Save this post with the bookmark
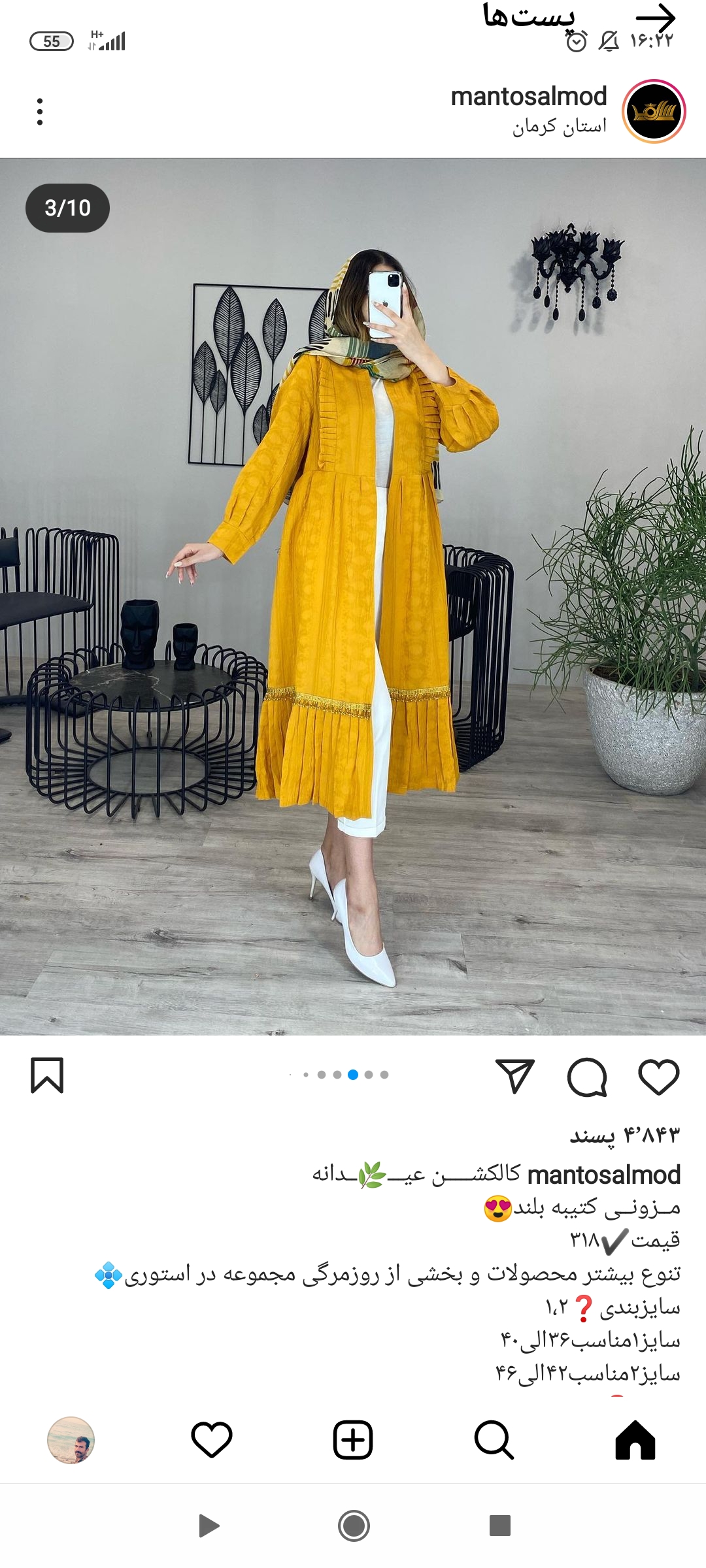The height and width of the screenshot is (1568, 706). coord(47,1075)
